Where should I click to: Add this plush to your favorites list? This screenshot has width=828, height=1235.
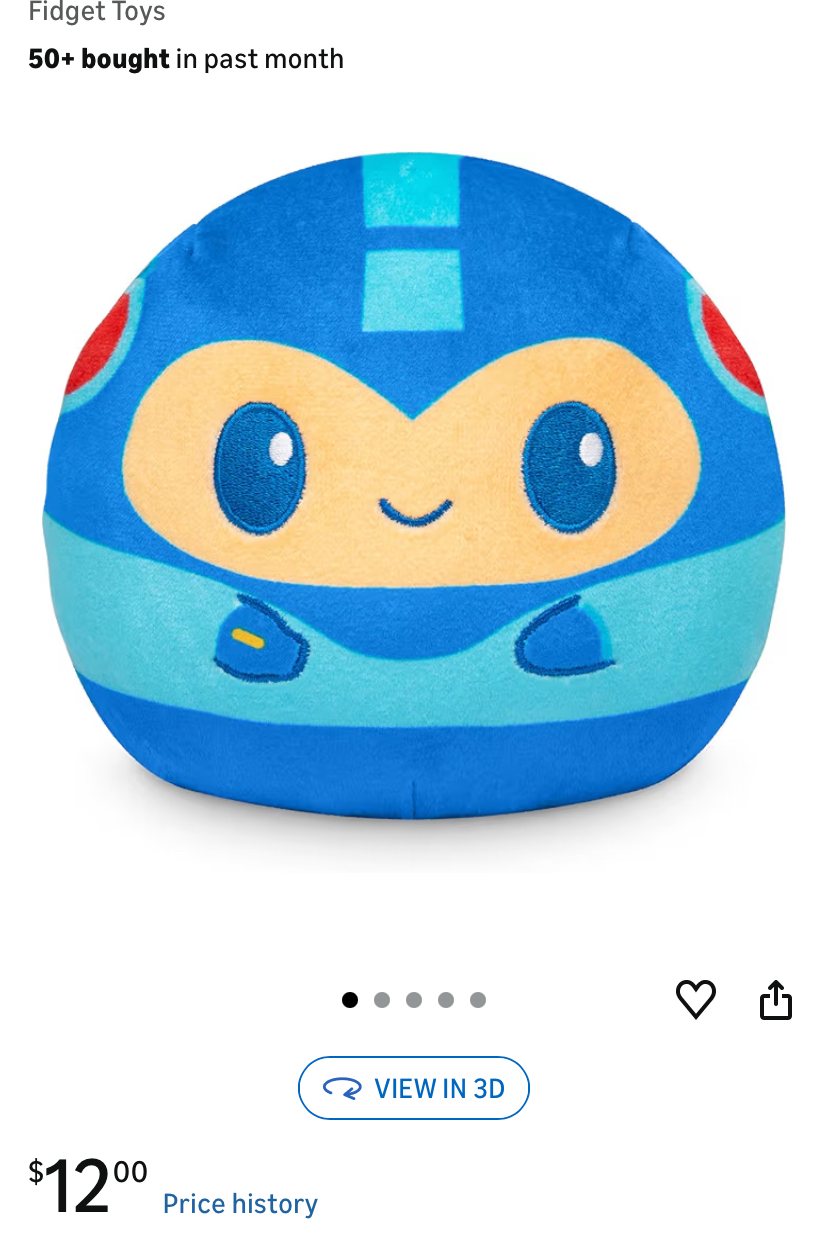[696, 999]
